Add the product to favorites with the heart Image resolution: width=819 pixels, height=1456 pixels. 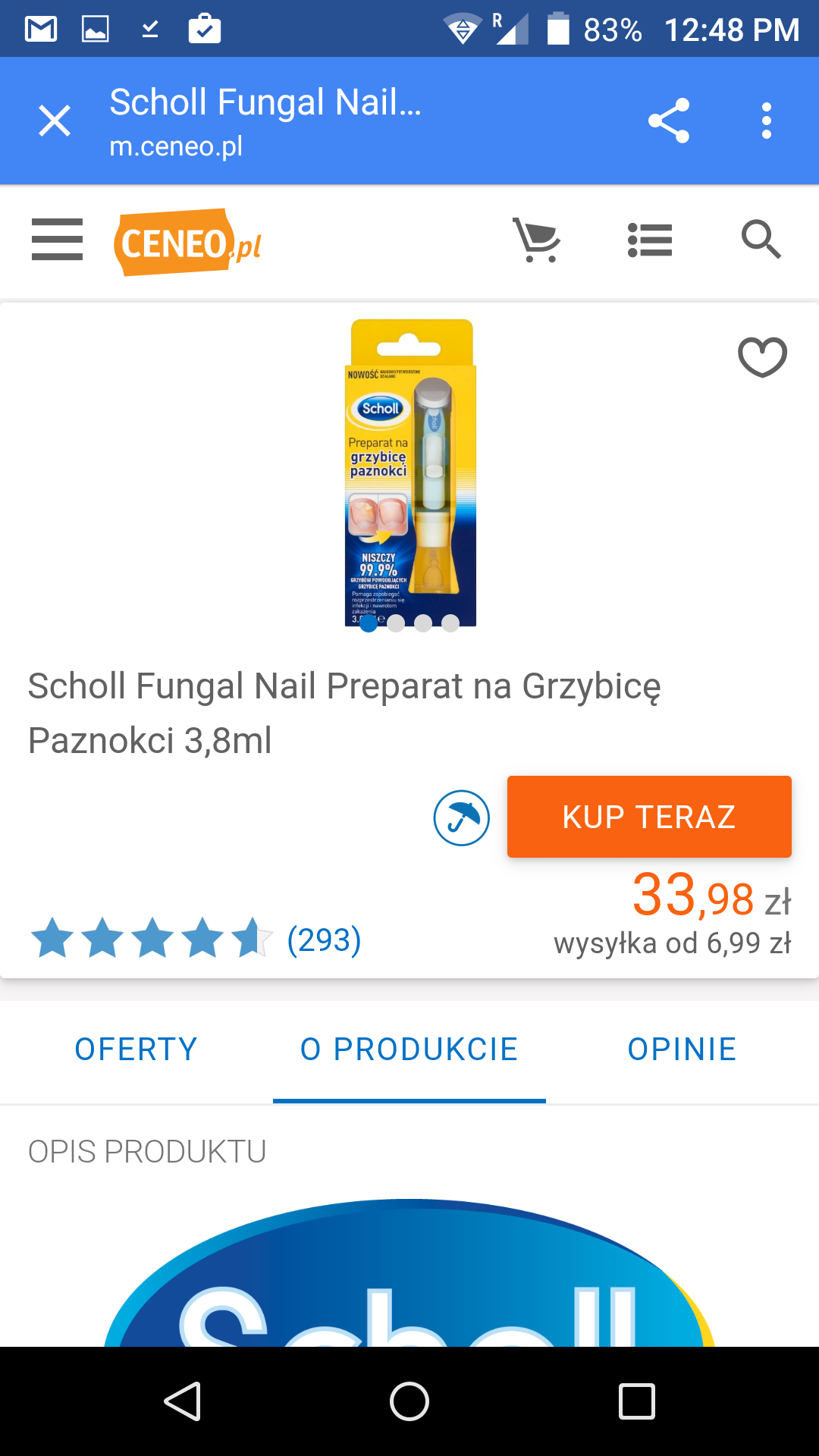[x=762, y=356]
